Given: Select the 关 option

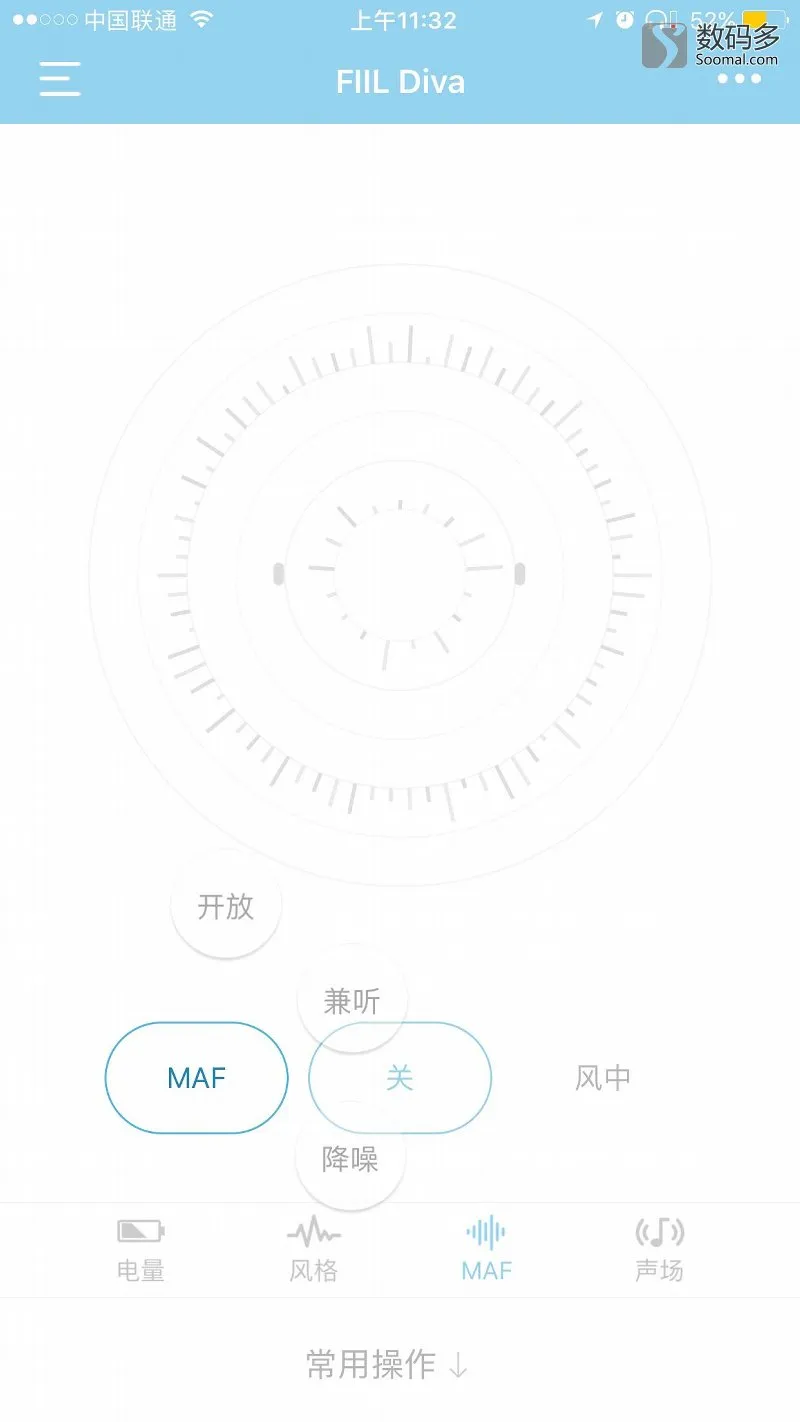Looking at the screenshot, I should [400, 1078].
